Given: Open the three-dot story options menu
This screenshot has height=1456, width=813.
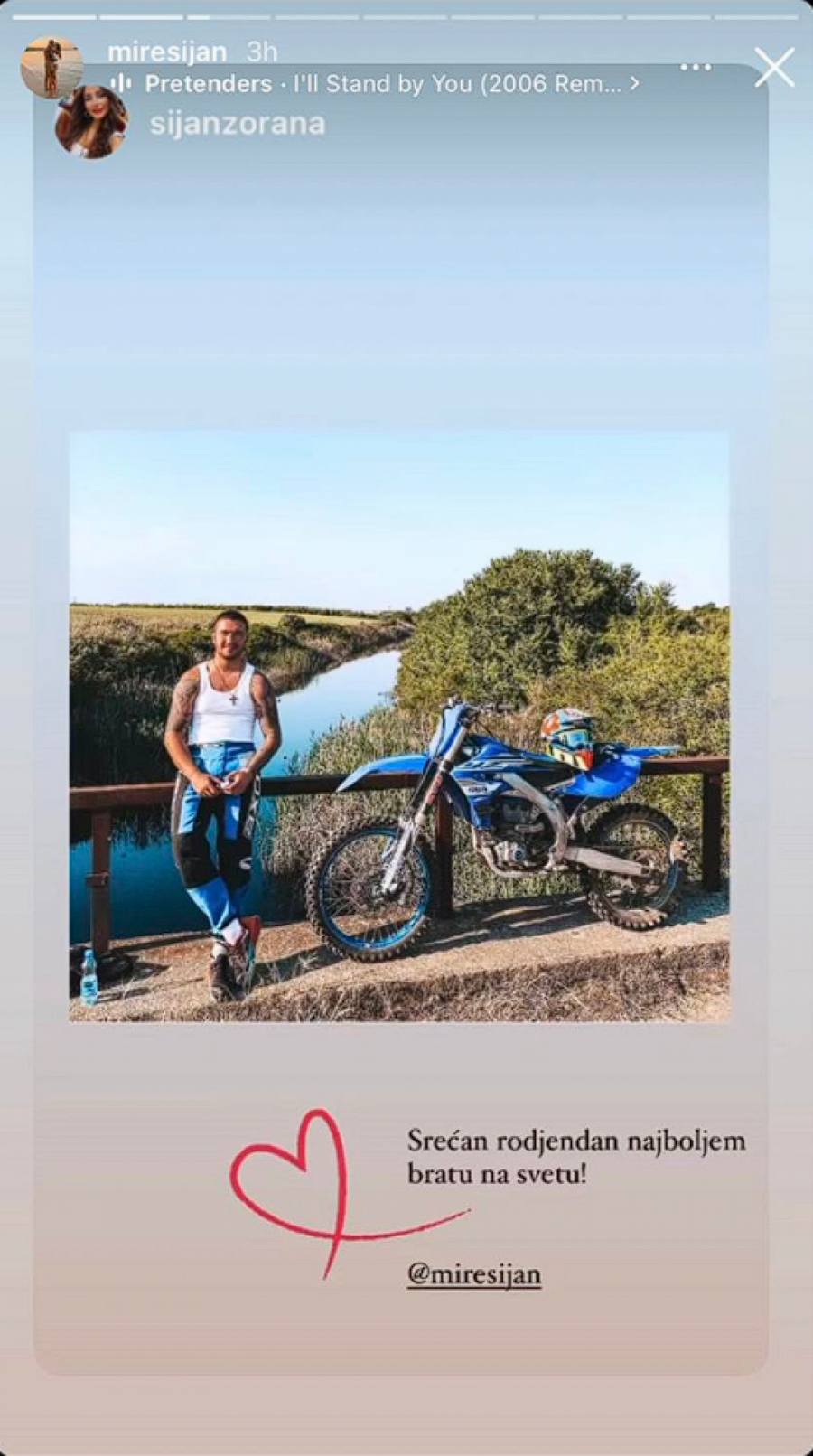Looking at the screenshot, I should click(695, 68).
